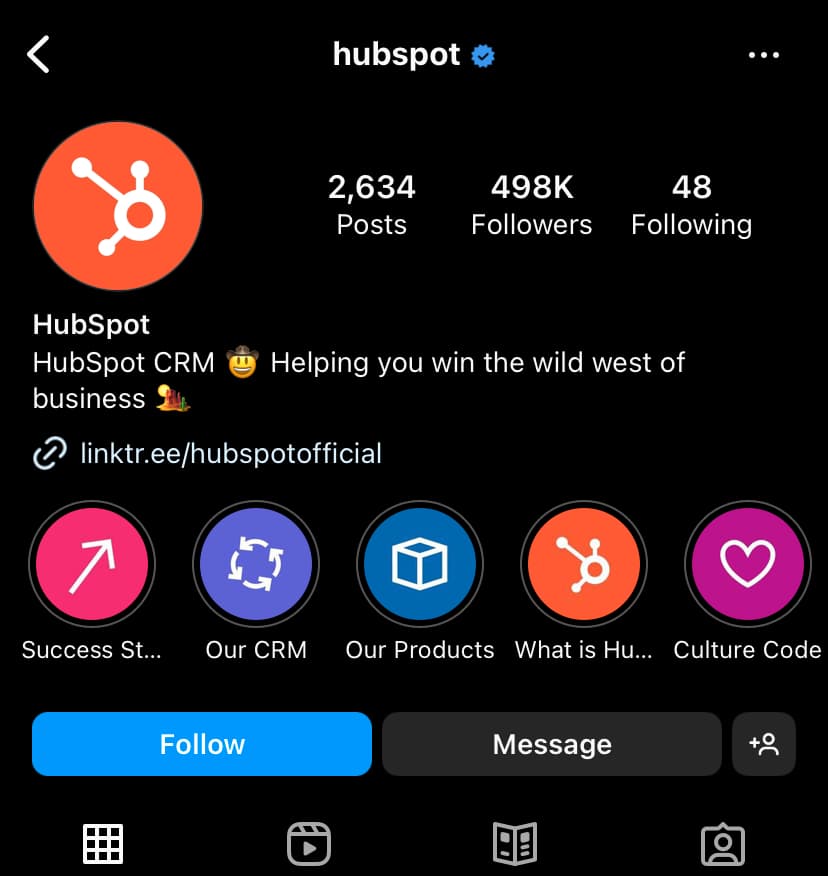Message HubSpot
The width and height of the screenshot is (828, 876).
[x=552, y=744]
